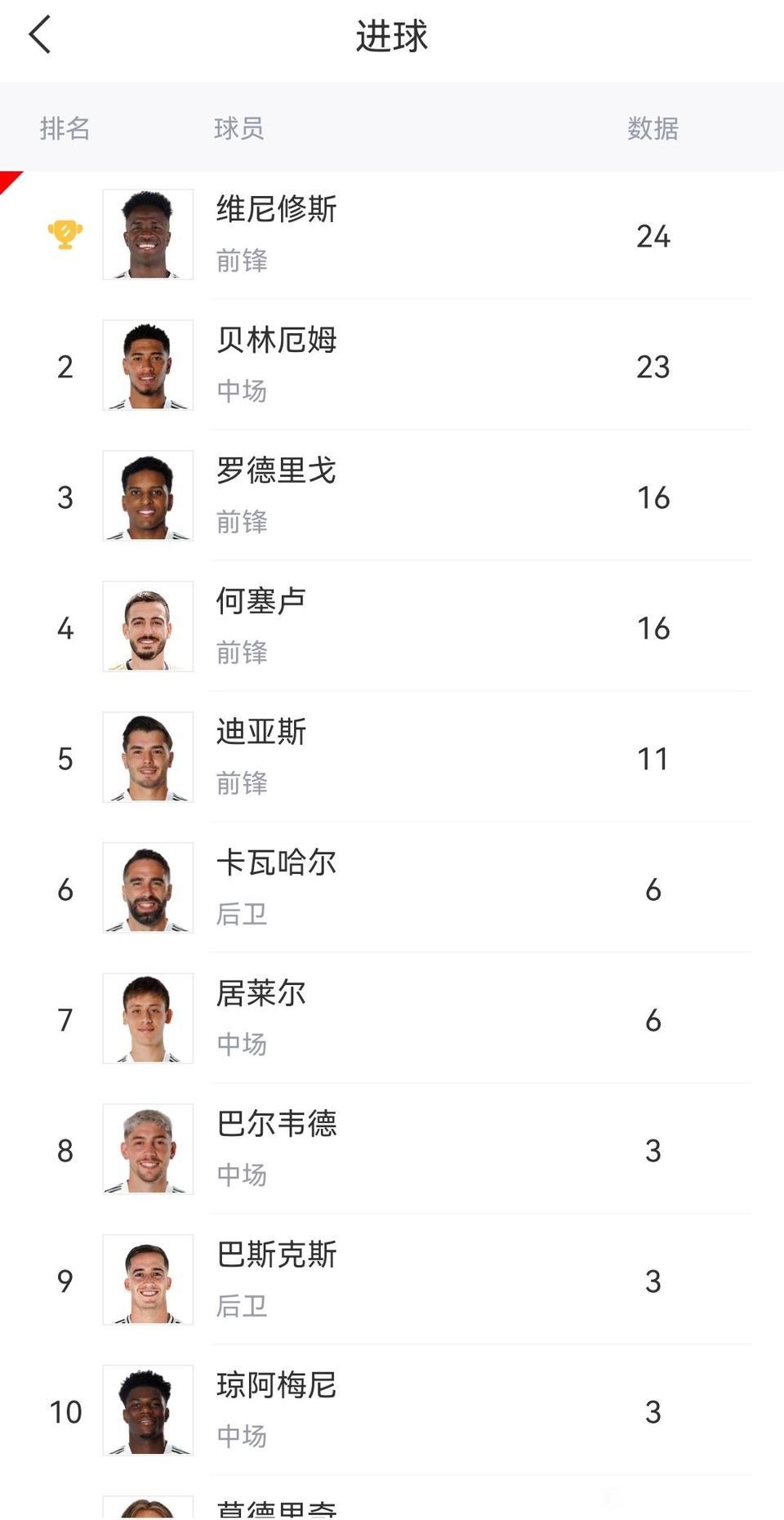The height and width of the screenshot is (1520, 784).
Task: Open 何塞卢's player photo
Action: point(147,626)
